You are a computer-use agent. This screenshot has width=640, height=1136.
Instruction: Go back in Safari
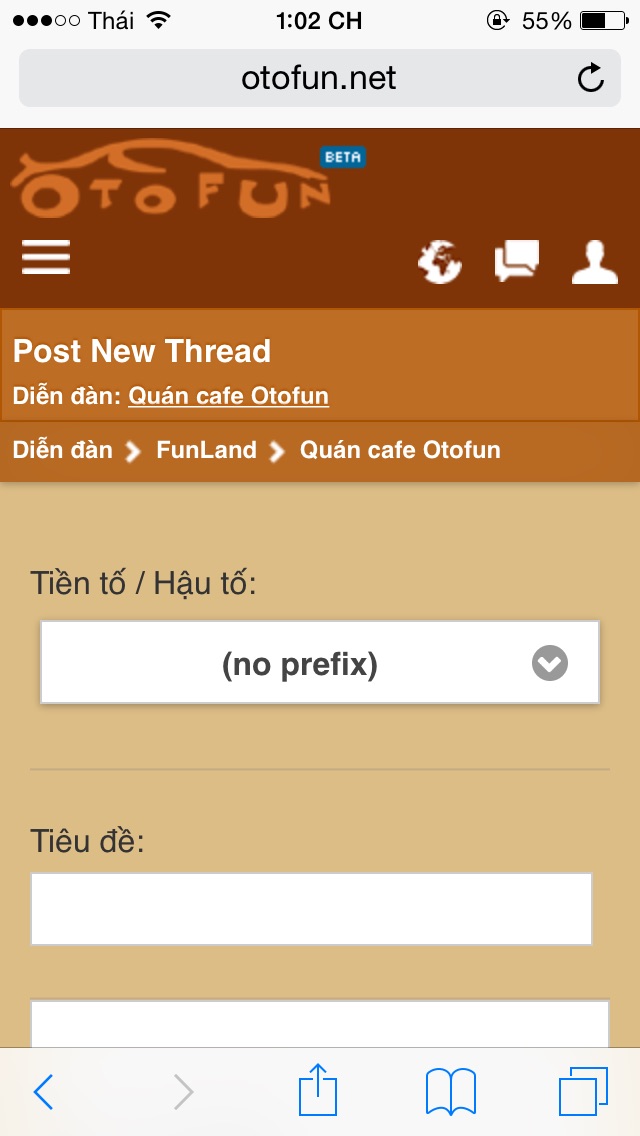pyautogui.click(x=43, y=1091)
